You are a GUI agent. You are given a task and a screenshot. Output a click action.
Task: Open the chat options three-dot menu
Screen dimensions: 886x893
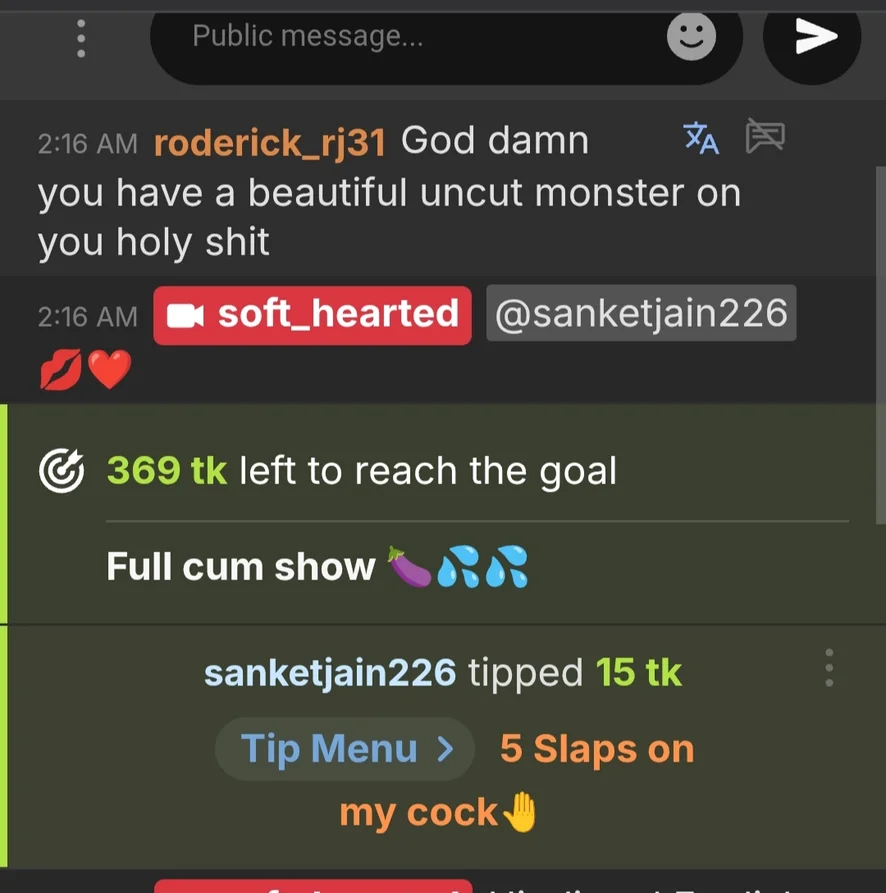click(81, 38)
